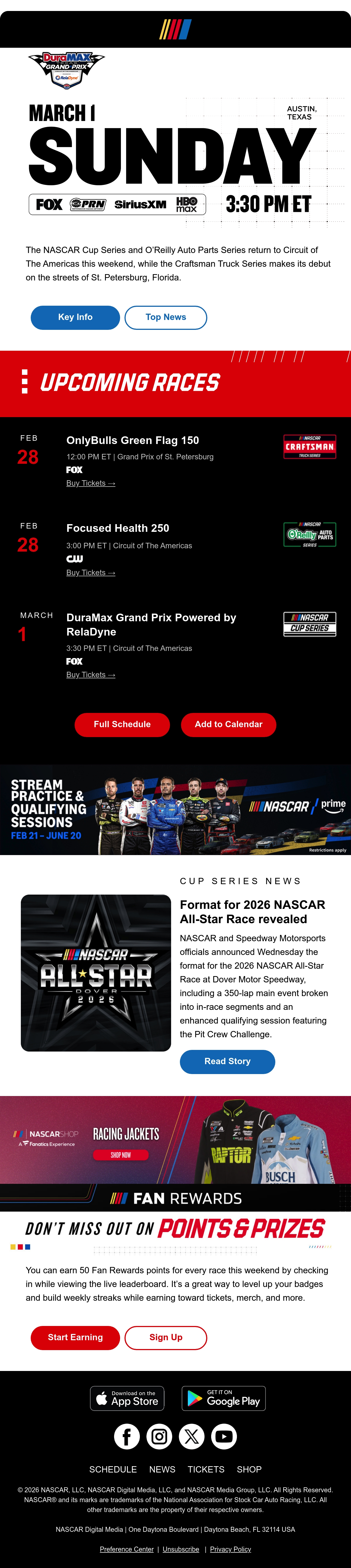Buy tickets for OnlyBulls Green Flag 150
351x1568 pixels.
pyautogui.click(x=91, y=483)
